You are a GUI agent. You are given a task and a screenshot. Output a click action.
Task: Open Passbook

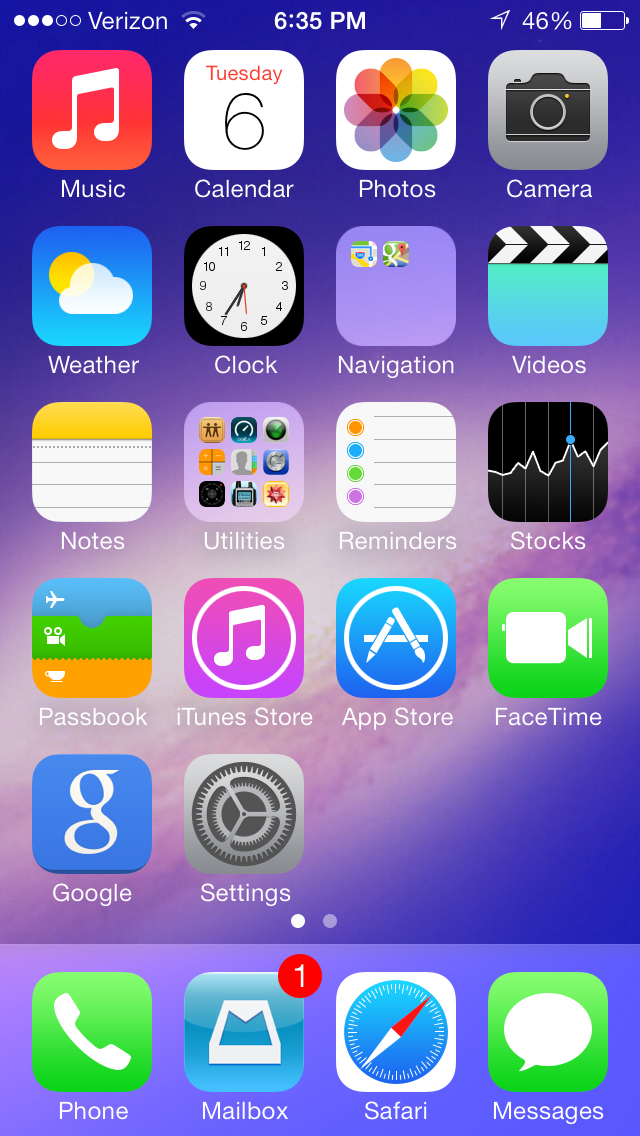(92, 638)
